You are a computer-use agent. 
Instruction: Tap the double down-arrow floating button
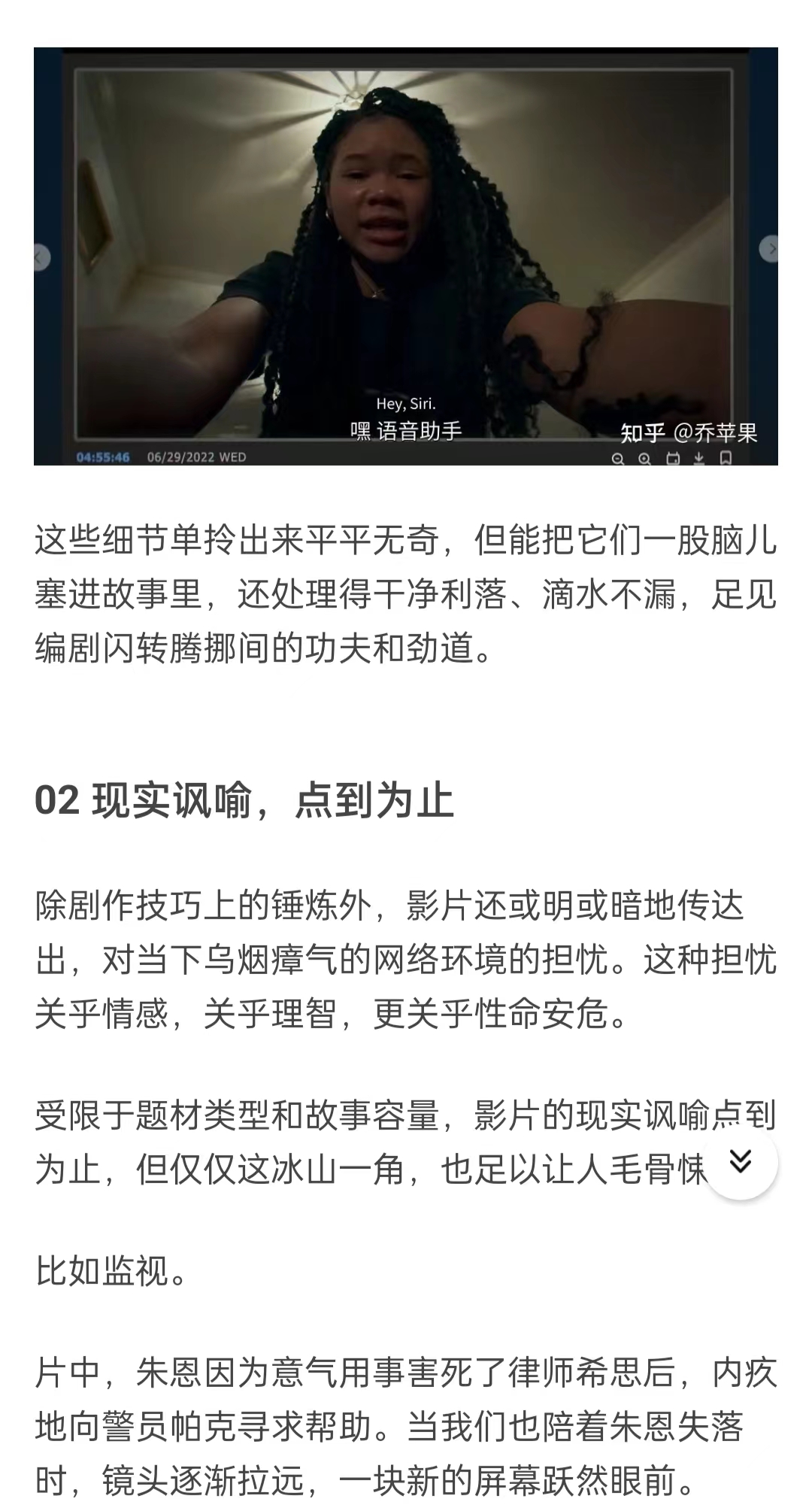741,1162
